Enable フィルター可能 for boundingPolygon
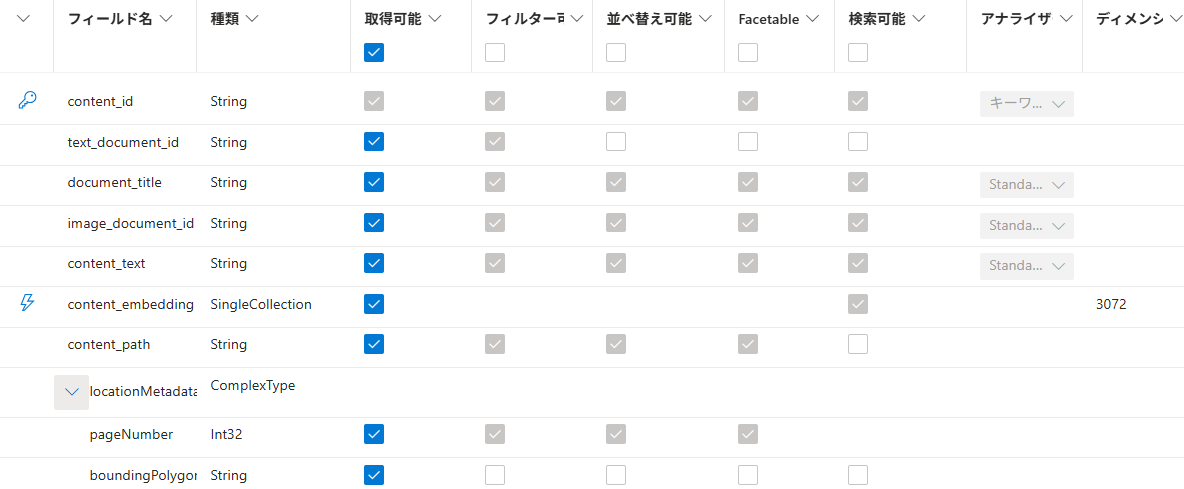The image size is (1184, 489). pyautogui.click(x=495, y=475)
